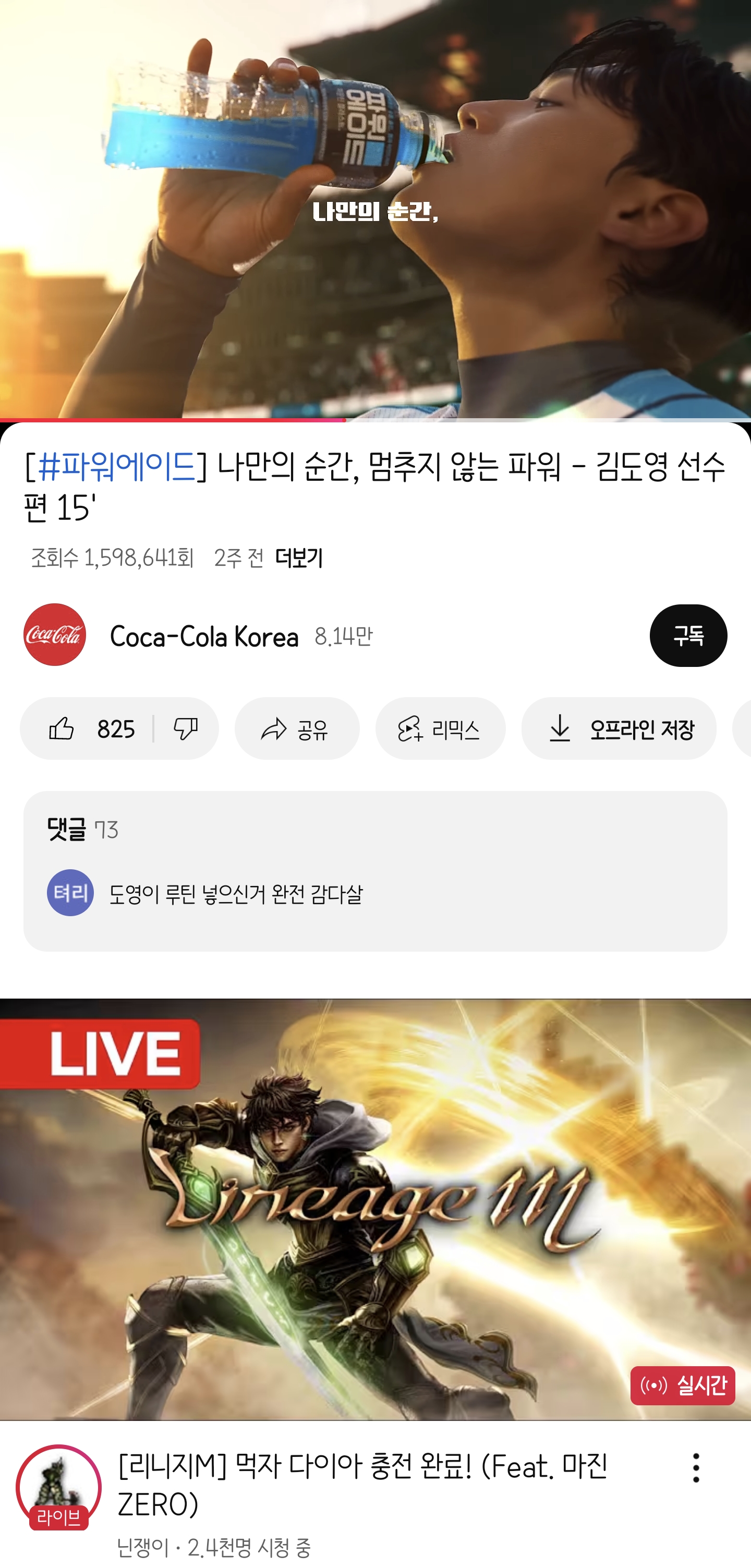Open overflow menu for 리니지M video
The width and height of the screenshot is (751, 1568).
(x=696, y=1467)
